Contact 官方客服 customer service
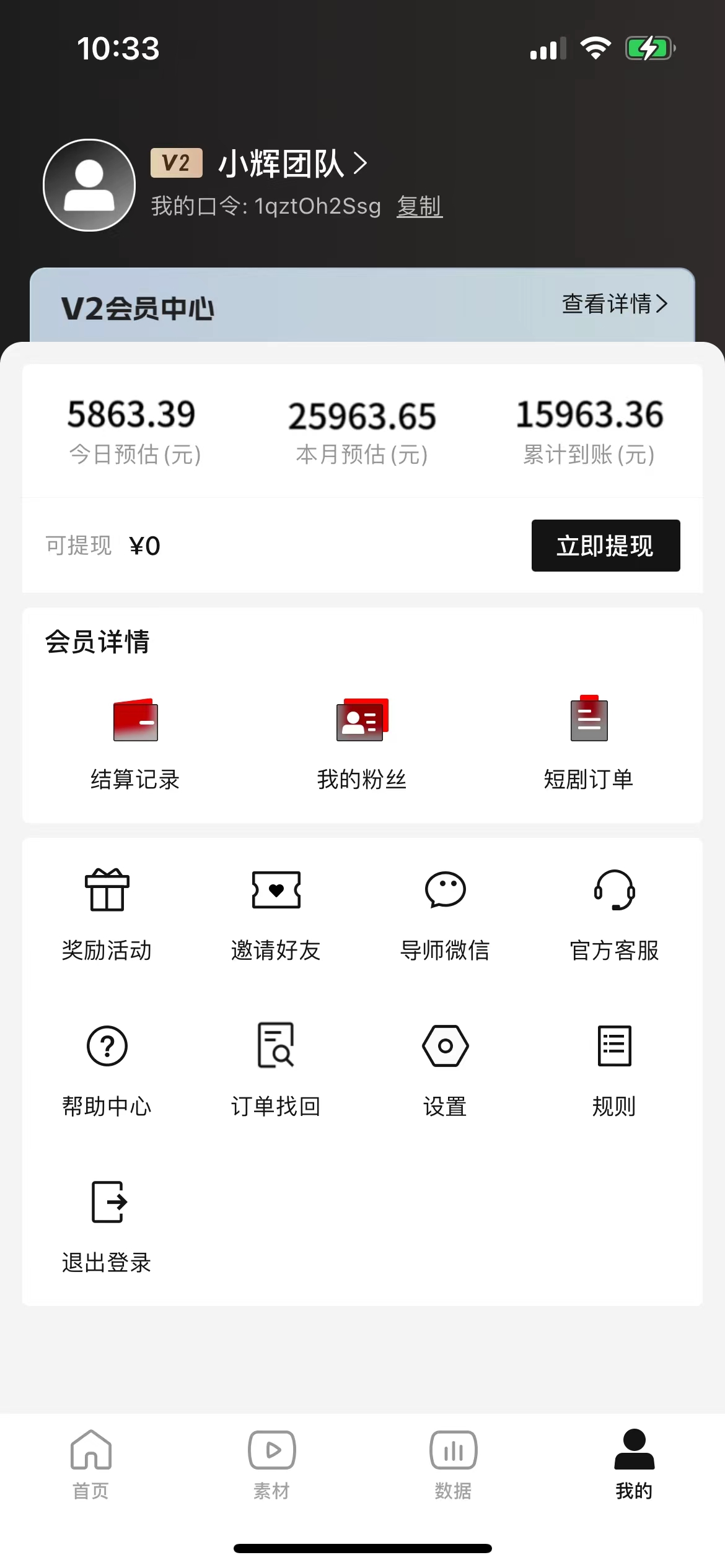The width and height of the screenshot is (725, 1568). [614, 915]
